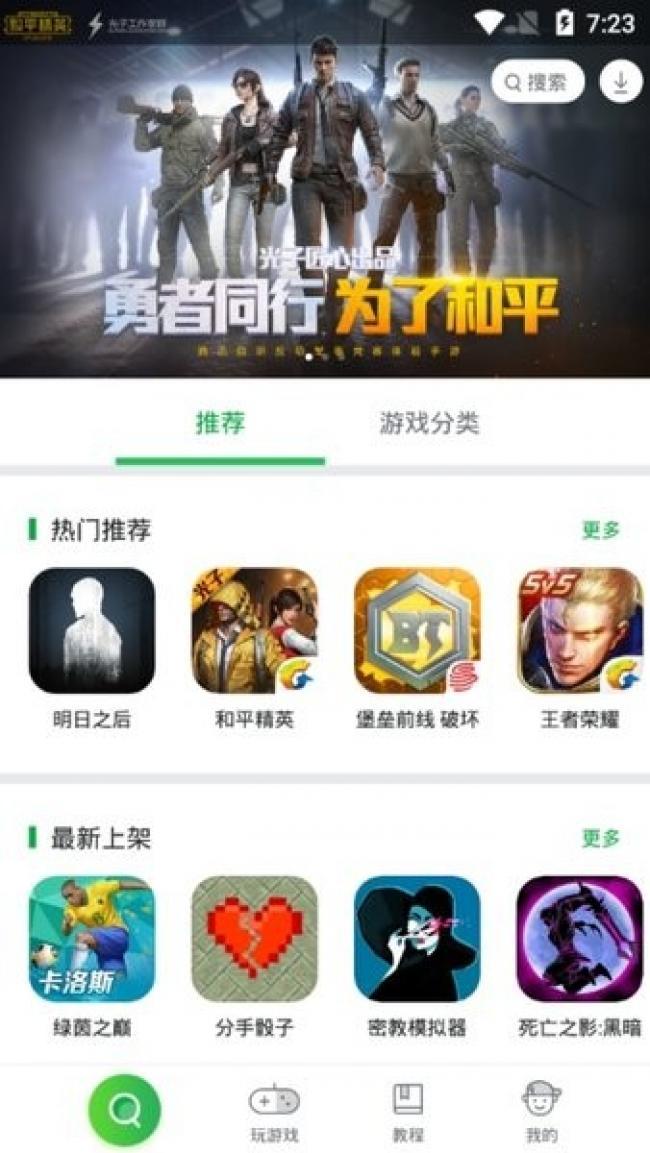Screen dimensions: 650x1153
Task: Show 更多 in 热门推荐
Action: coord(601,530)
